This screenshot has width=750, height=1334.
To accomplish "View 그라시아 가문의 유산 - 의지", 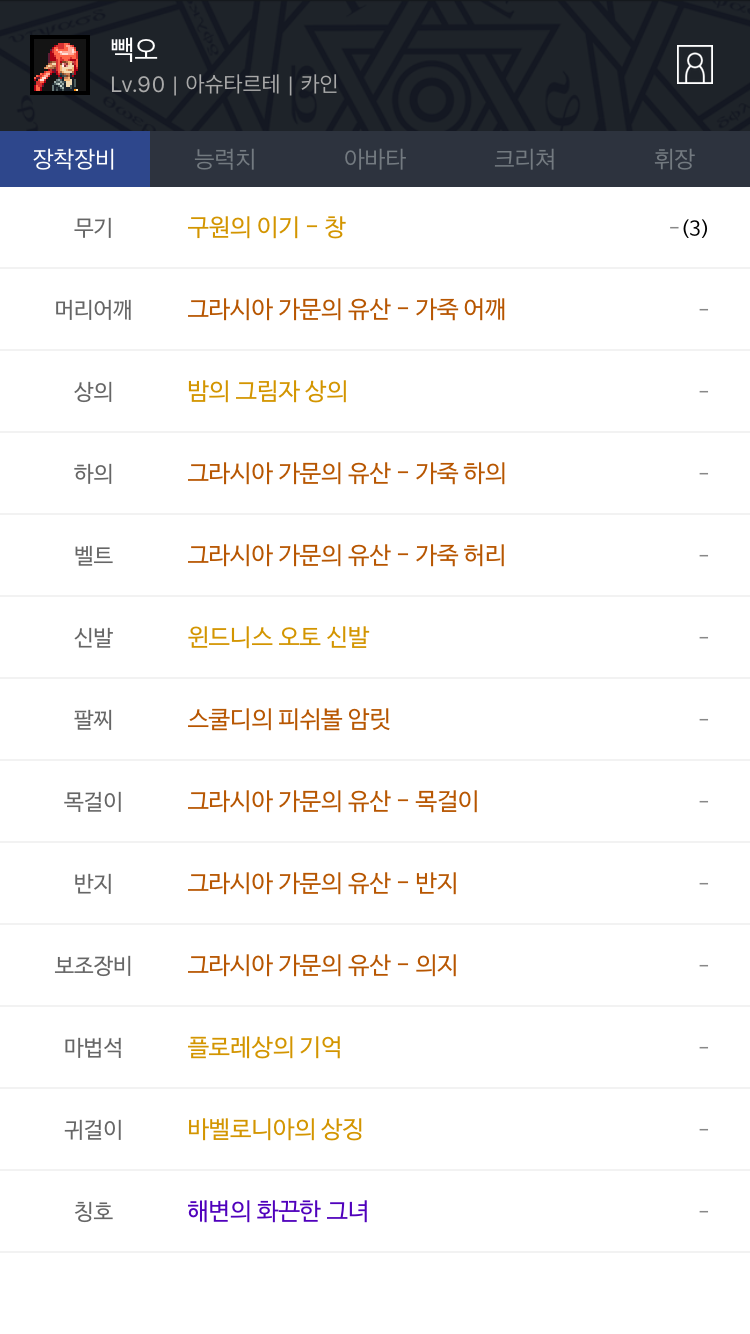I will click(x=322, y=965).
